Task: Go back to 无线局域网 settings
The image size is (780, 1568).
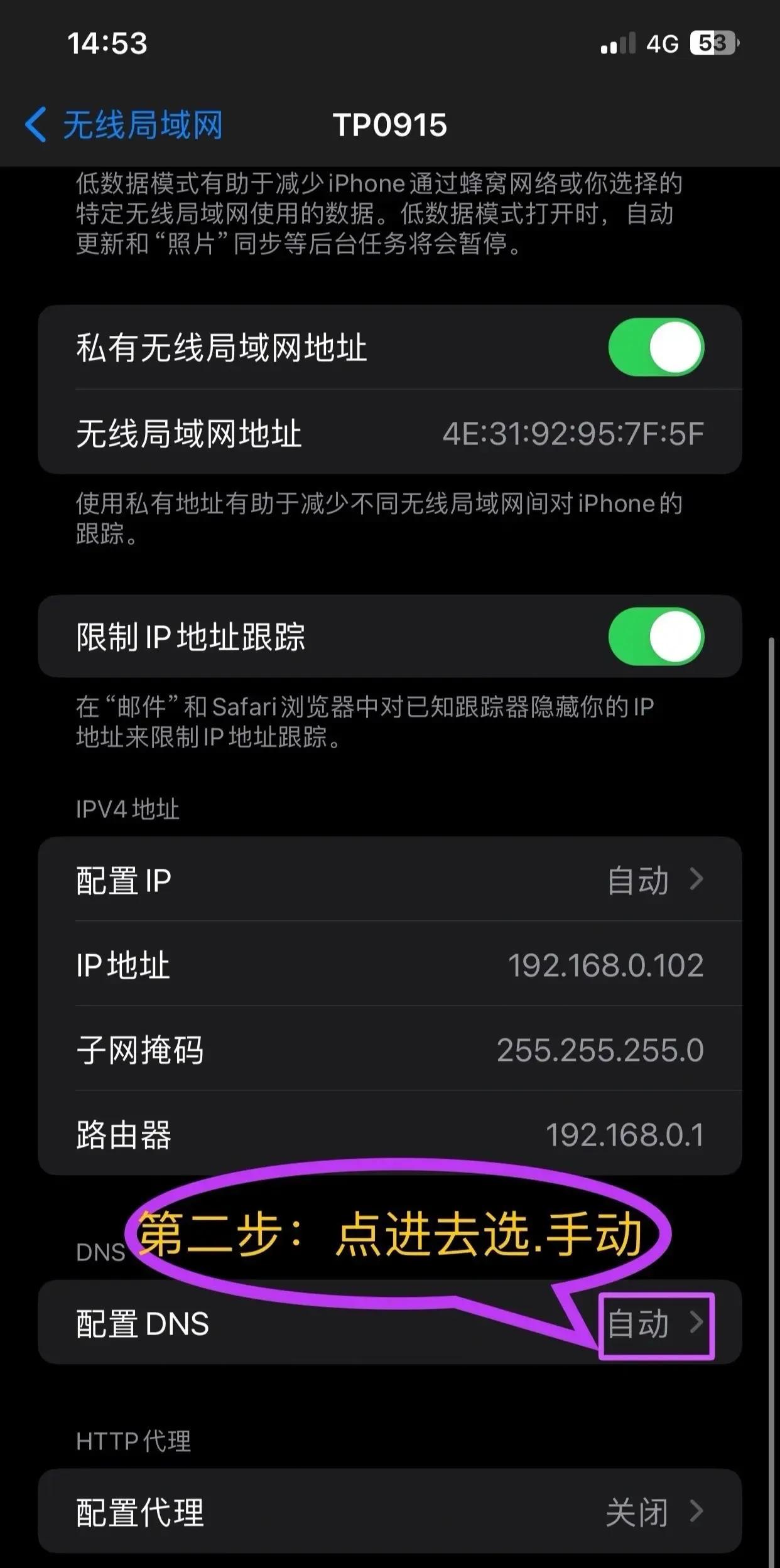Action: 124,124
